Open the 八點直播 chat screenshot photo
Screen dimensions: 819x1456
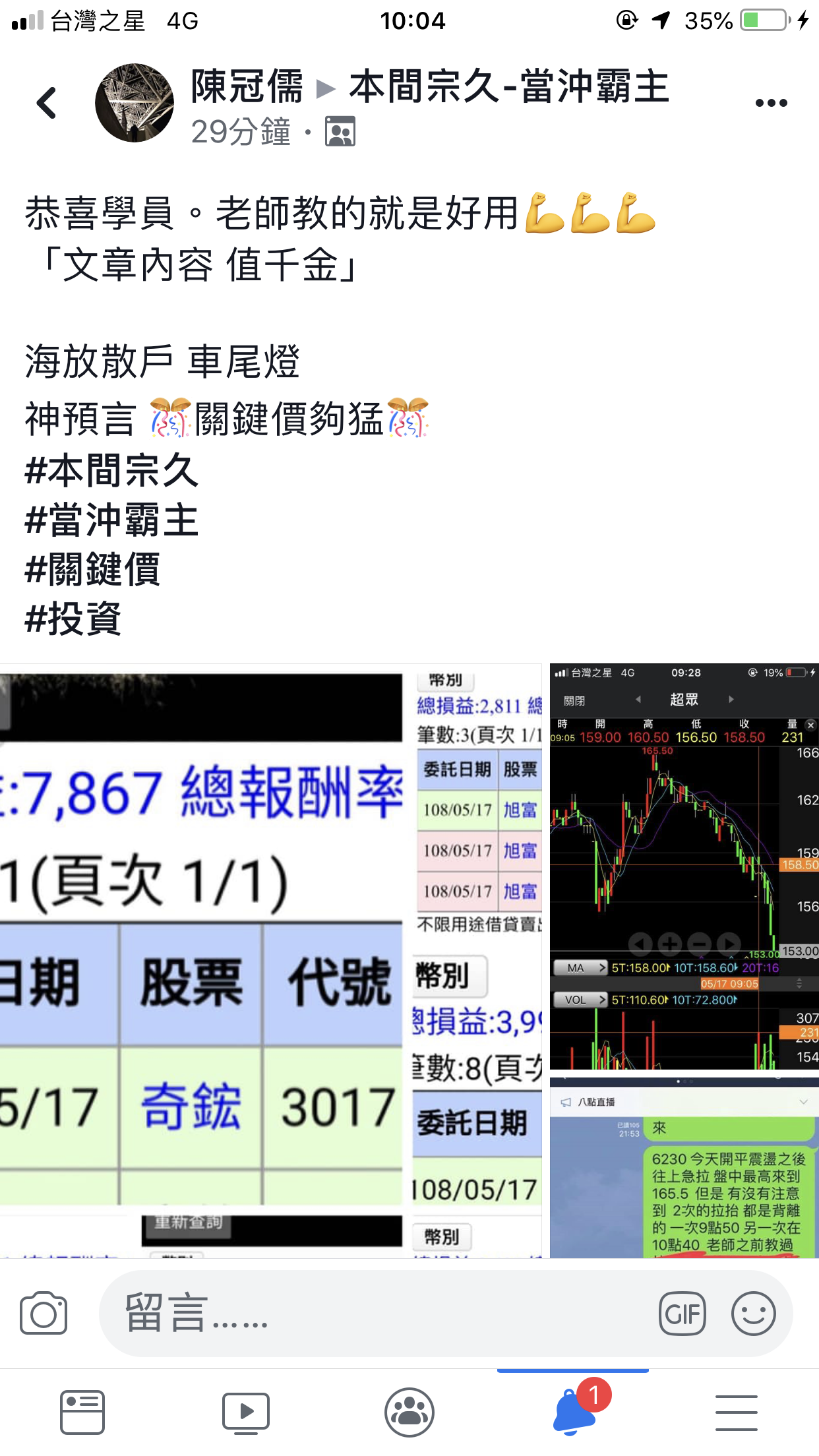[x=684, y=1168]
